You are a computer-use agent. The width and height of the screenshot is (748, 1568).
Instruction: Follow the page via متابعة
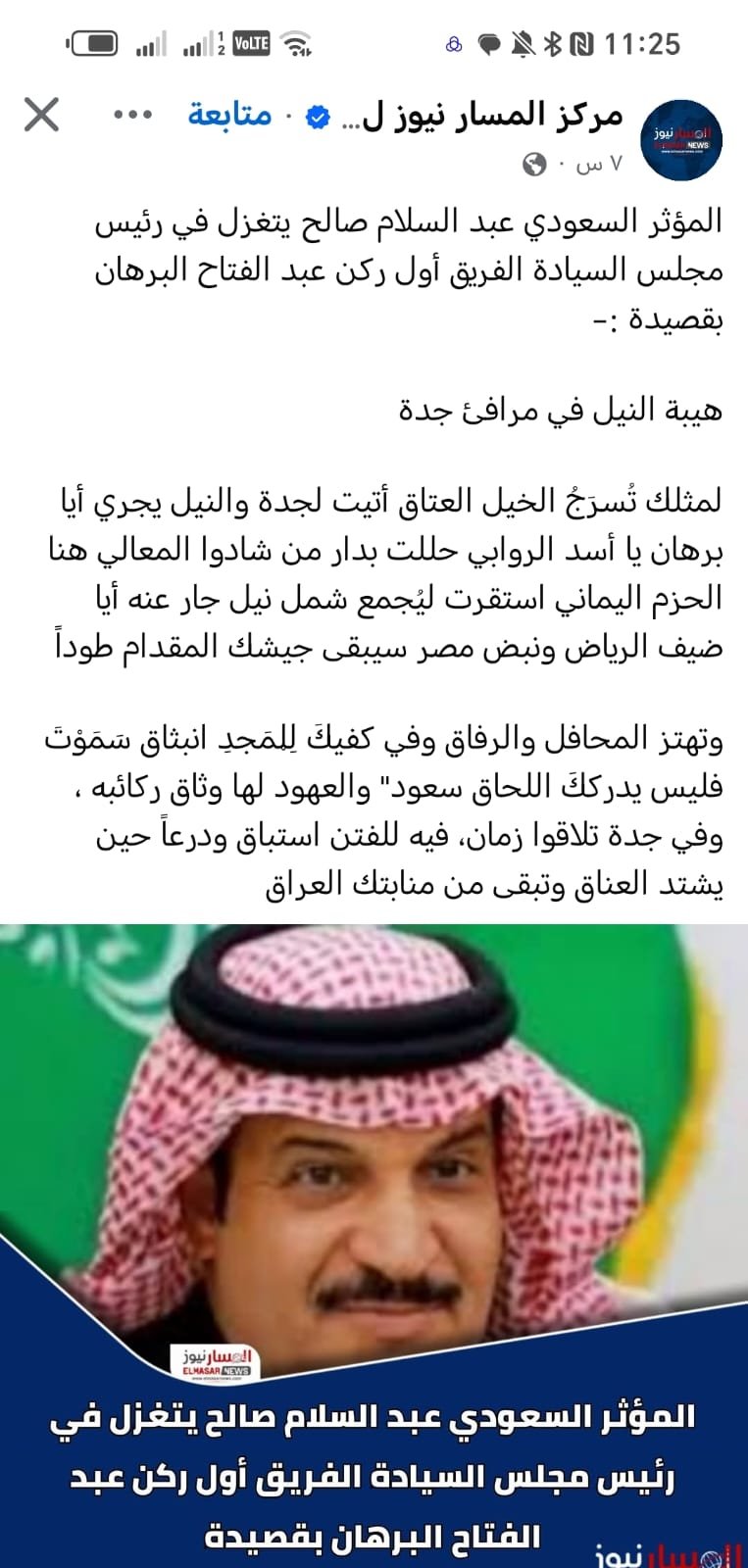229,116
